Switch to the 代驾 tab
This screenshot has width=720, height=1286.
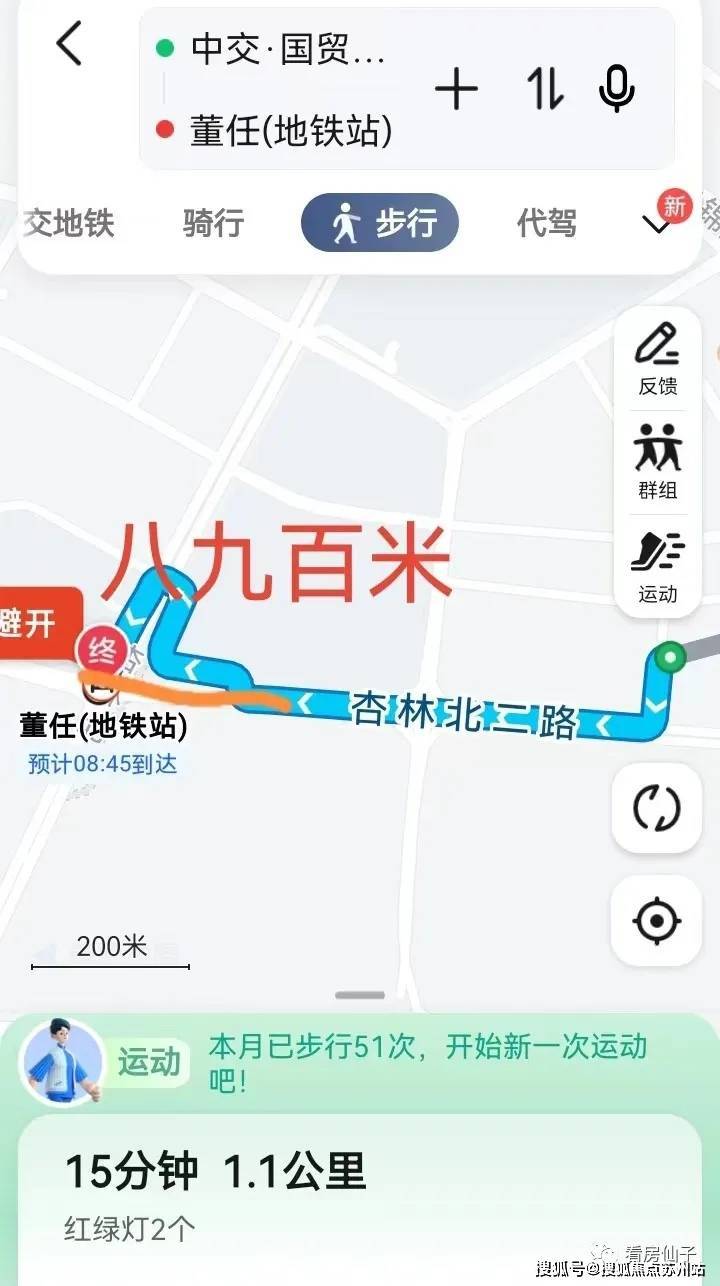(x=546, y=222)
